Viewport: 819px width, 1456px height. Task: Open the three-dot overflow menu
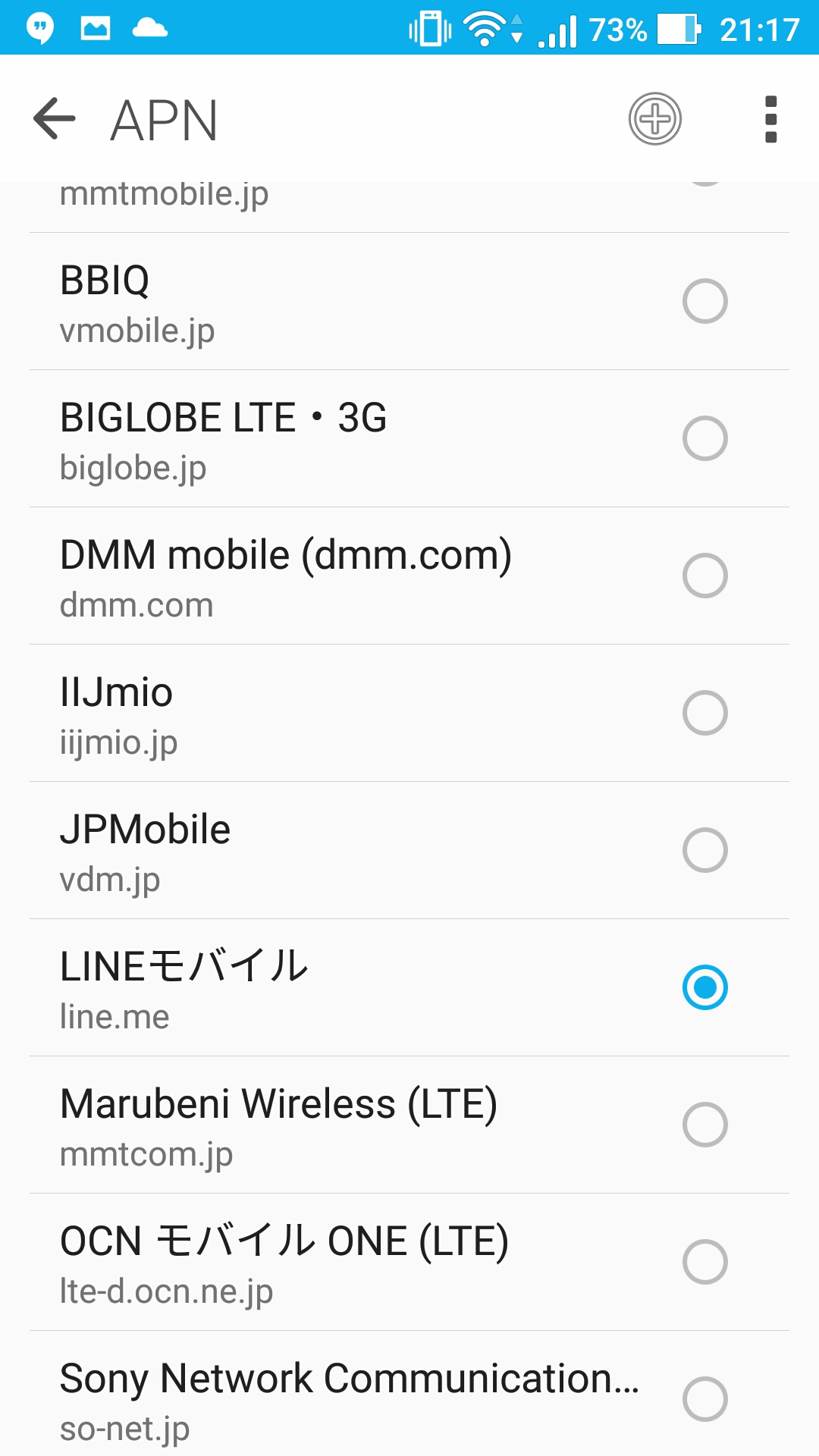771,119
